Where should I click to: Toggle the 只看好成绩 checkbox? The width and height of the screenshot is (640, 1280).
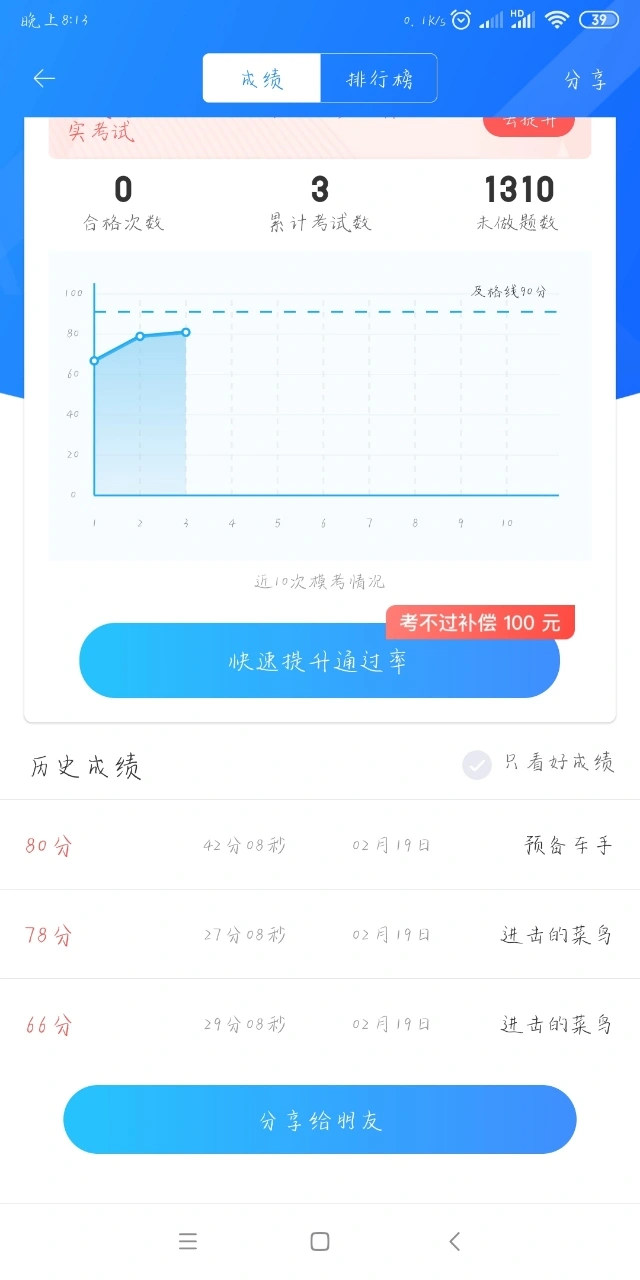coord(477,765)
